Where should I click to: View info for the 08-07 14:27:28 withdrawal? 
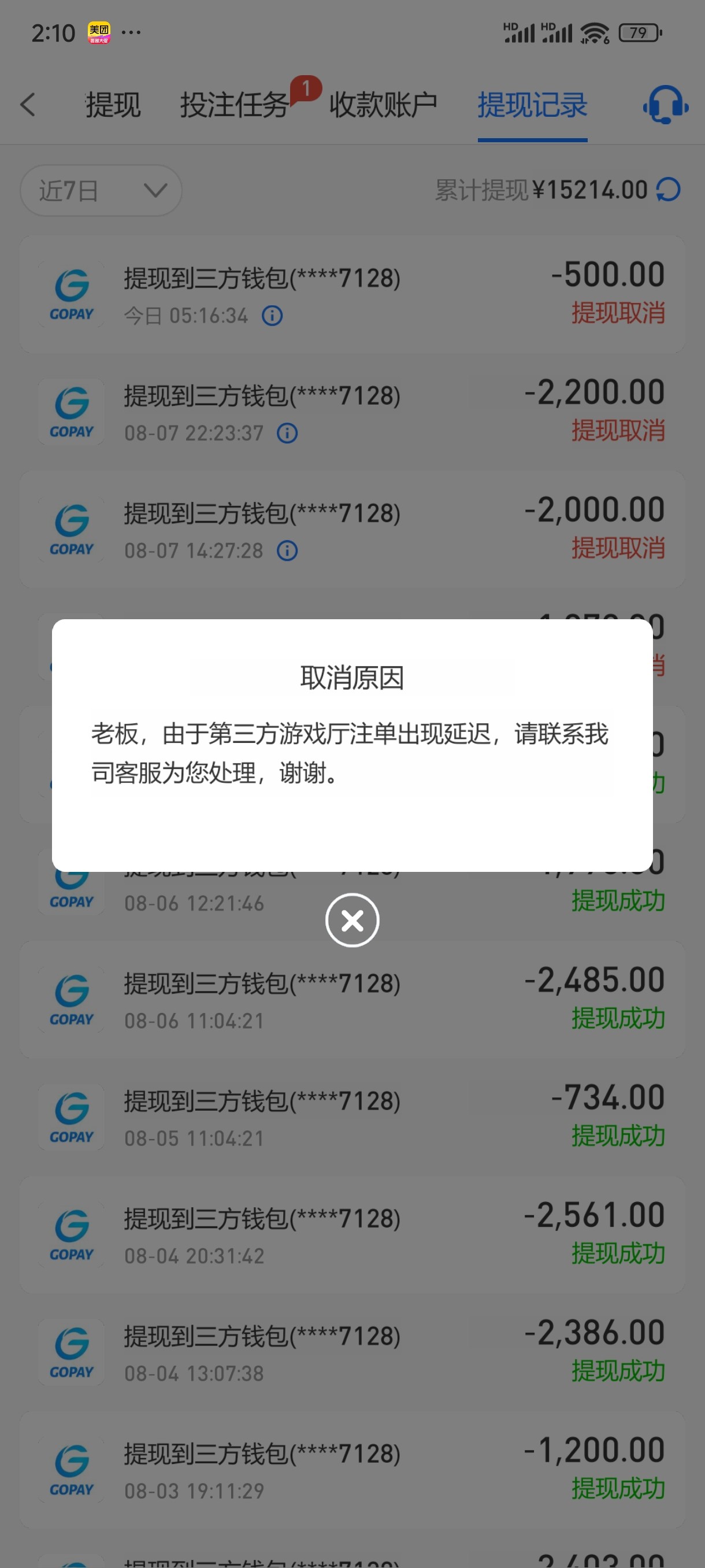click(287, 551)
